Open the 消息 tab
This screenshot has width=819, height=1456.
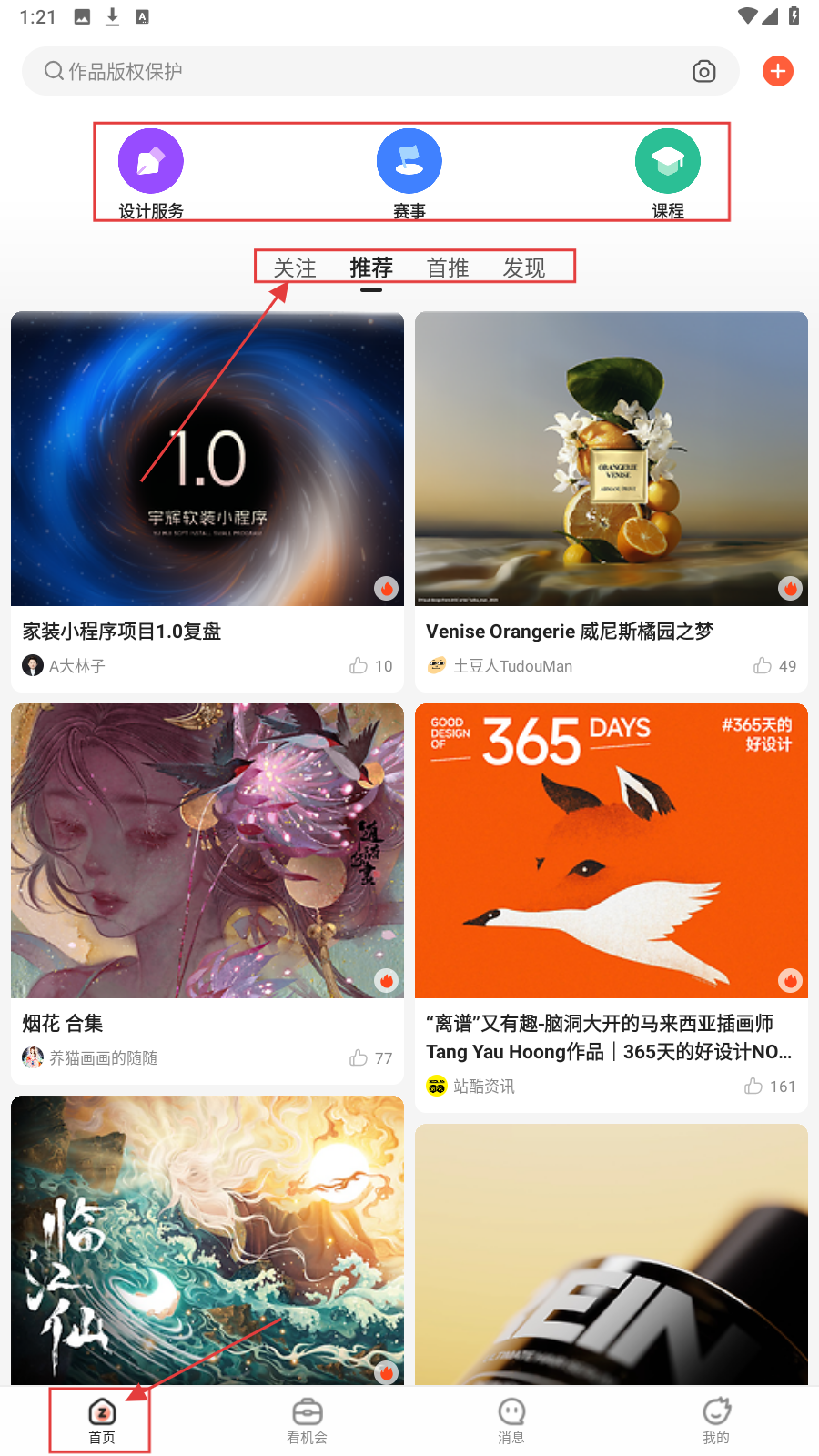[511, 1420]
